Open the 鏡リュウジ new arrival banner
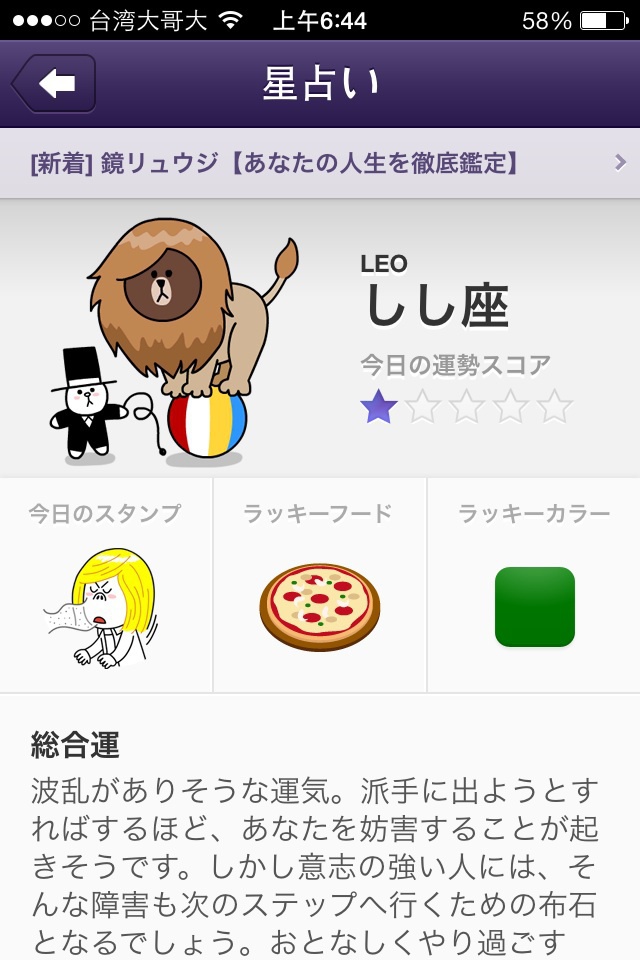The width and height of the screenshot is (640, 960). tap(320, 163)
